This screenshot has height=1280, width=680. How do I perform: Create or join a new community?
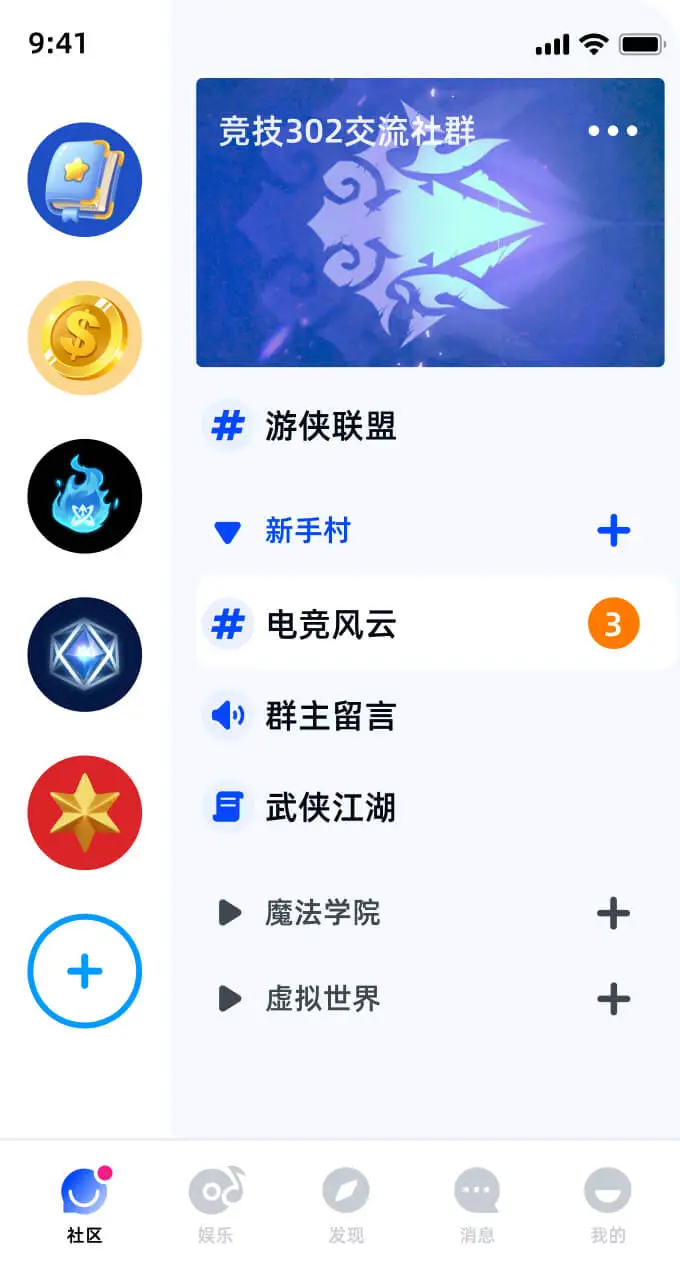(85, 970)
